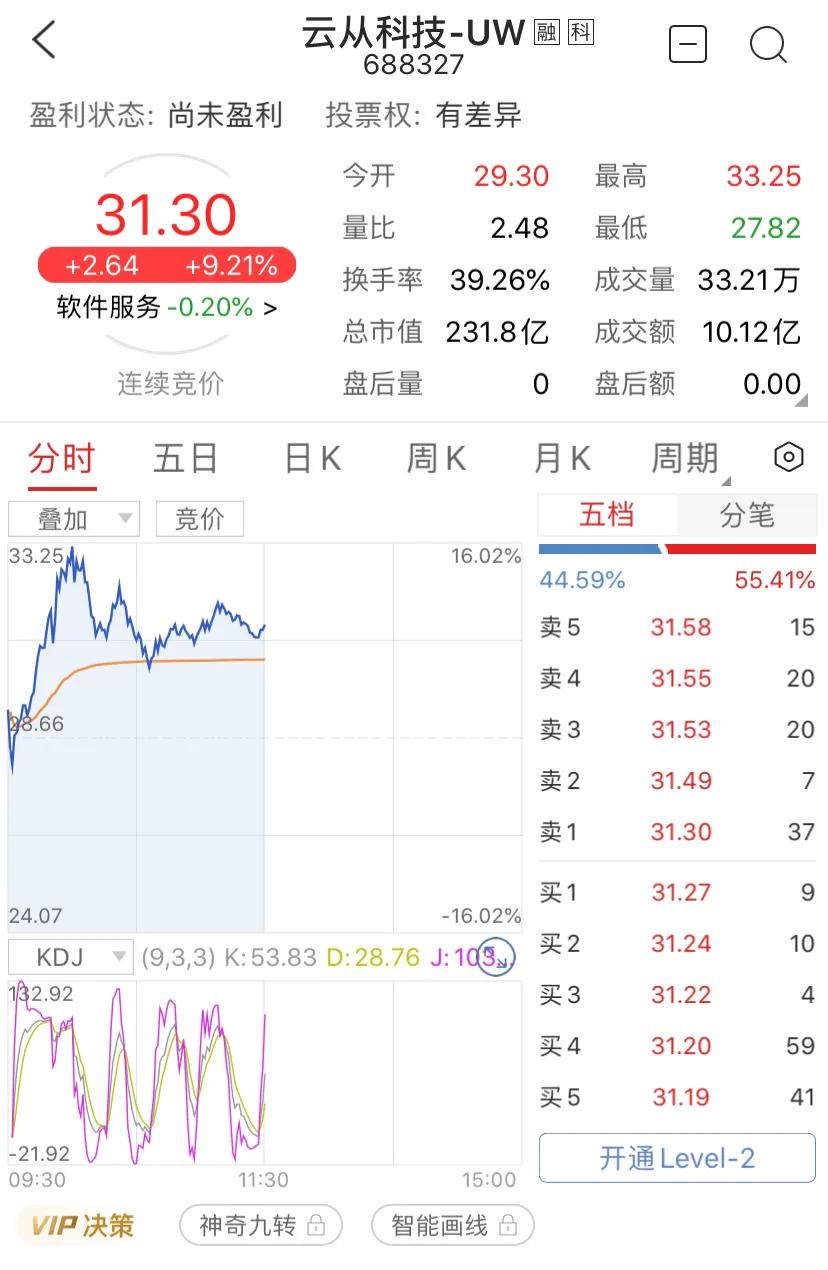The height and width of the screenshot is (1270, 828).
Task: Toggle the 竞价 auction display
Action: pyautogui.click(x=199, y=518)
